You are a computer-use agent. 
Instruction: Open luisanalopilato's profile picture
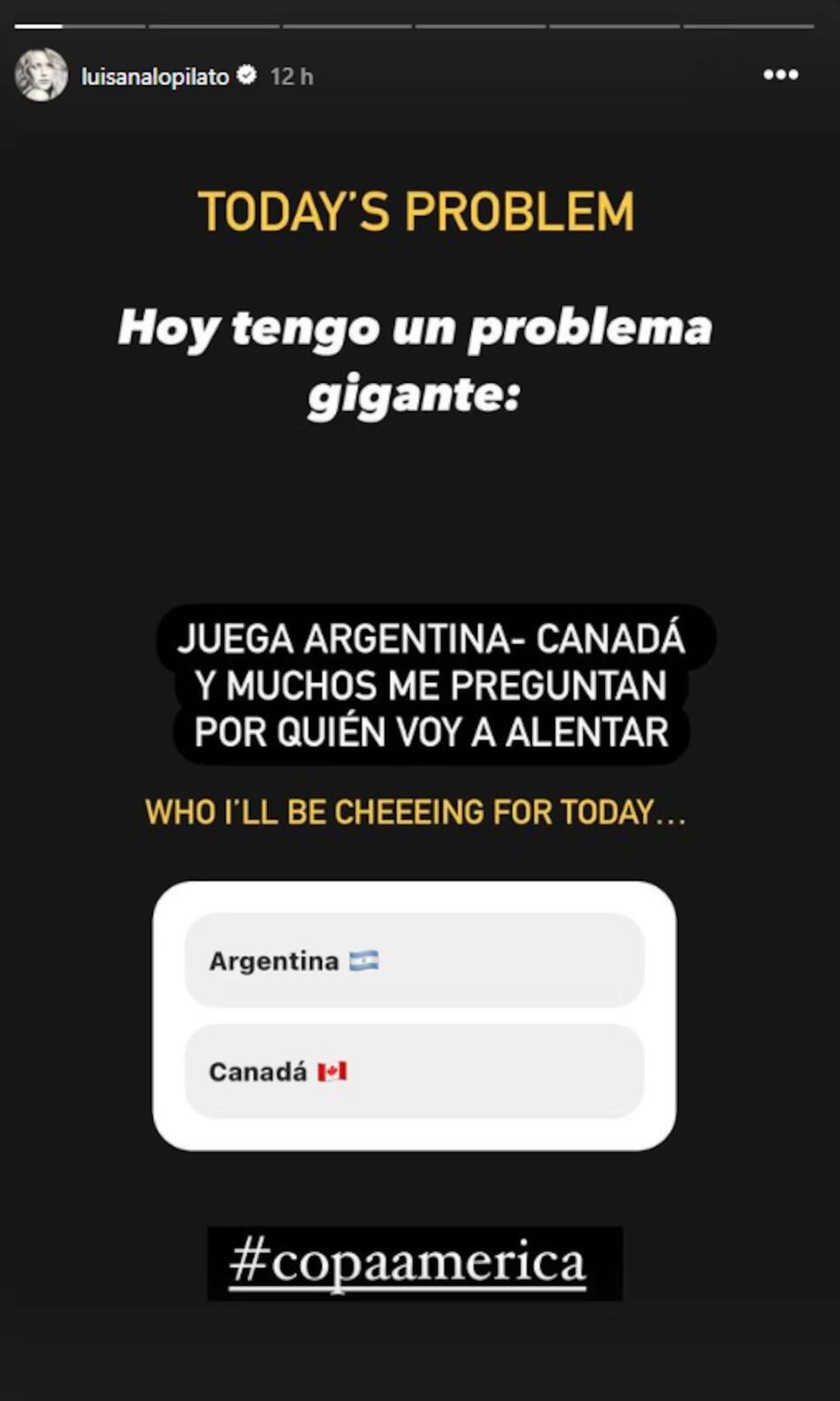41,75
